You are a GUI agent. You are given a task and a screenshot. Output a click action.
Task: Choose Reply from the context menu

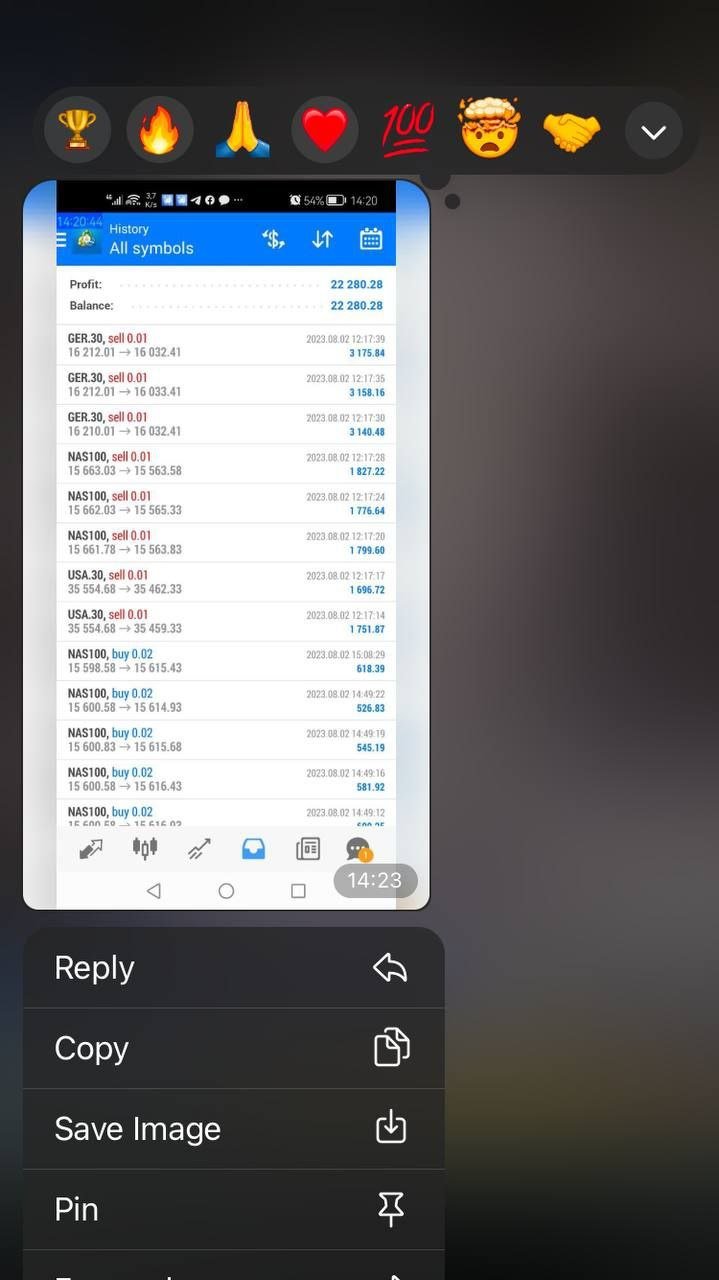coord(233,968)
